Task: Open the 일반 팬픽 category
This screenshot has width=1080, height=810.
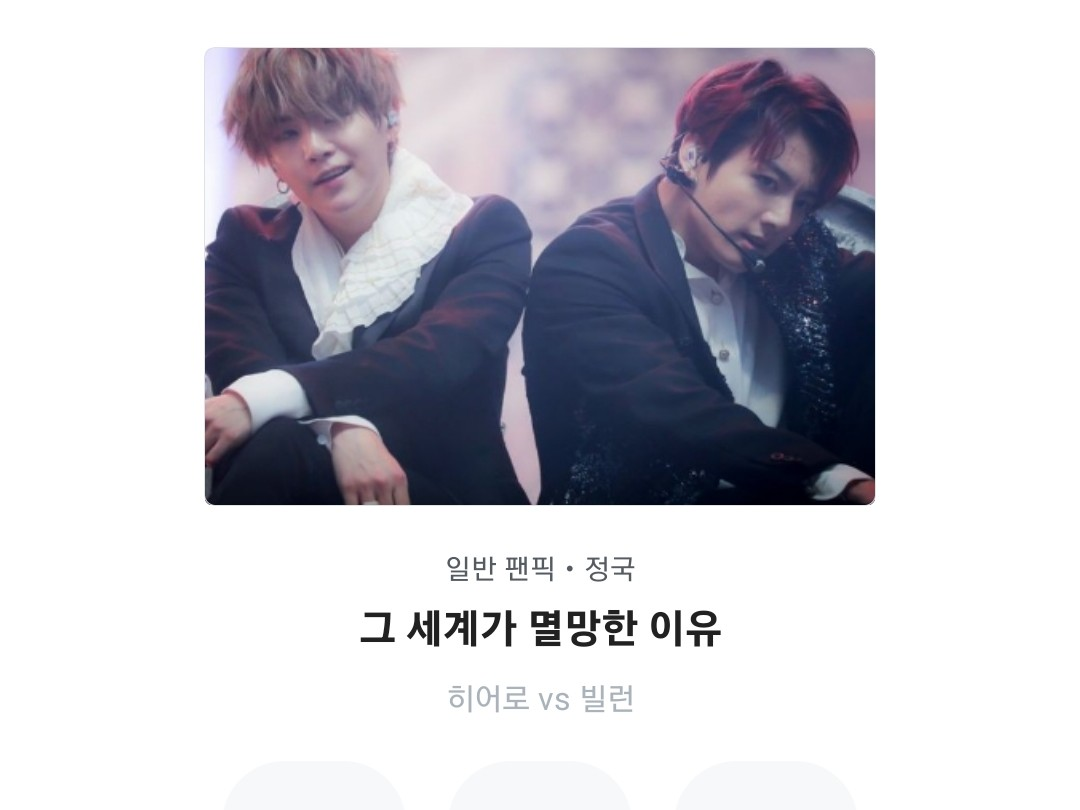Action: pyautogui.click(x=499, y=569)
